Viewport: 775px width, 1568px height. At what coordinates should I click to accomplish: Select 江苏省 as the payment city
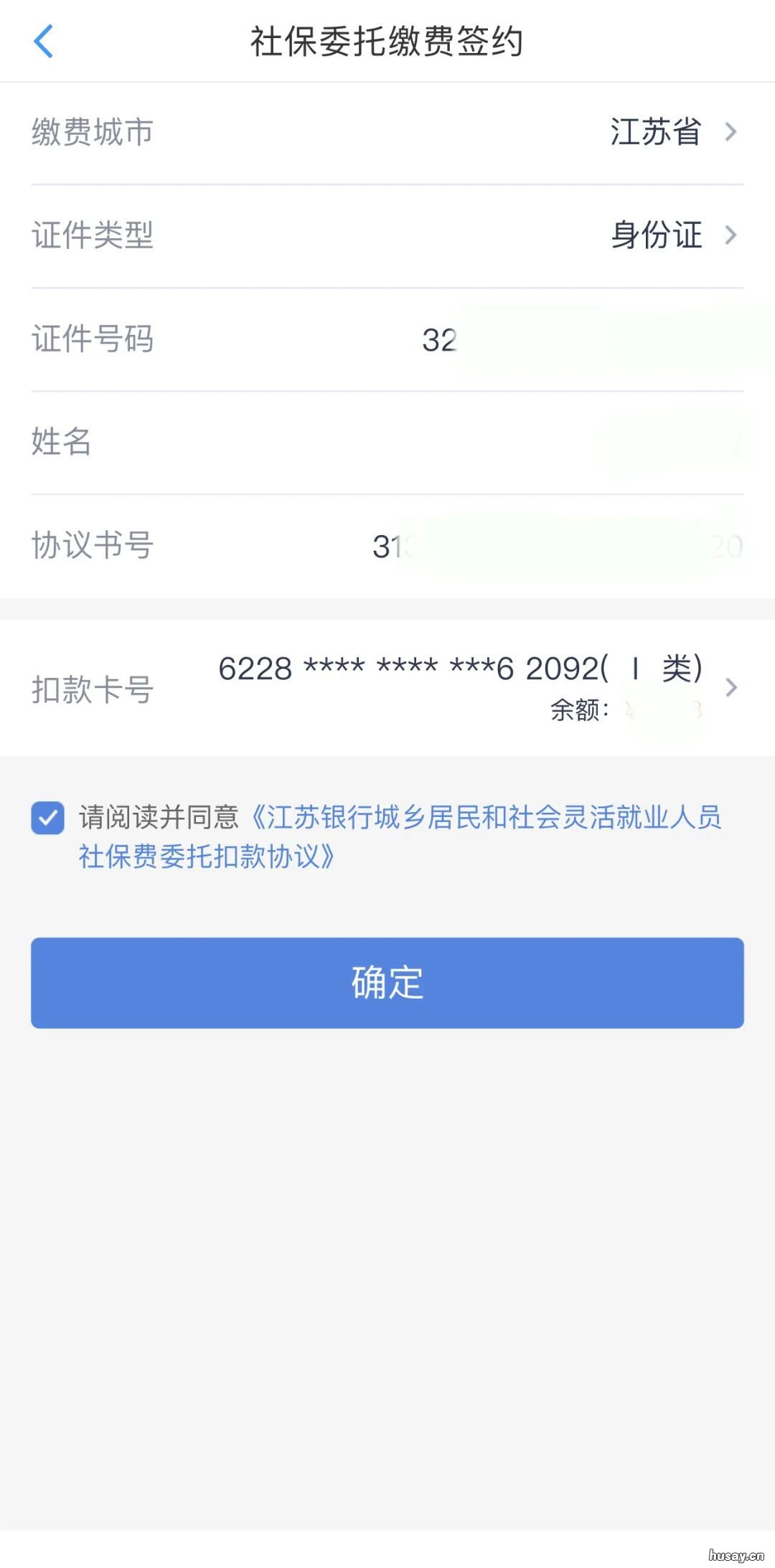(x=655, y=131)
